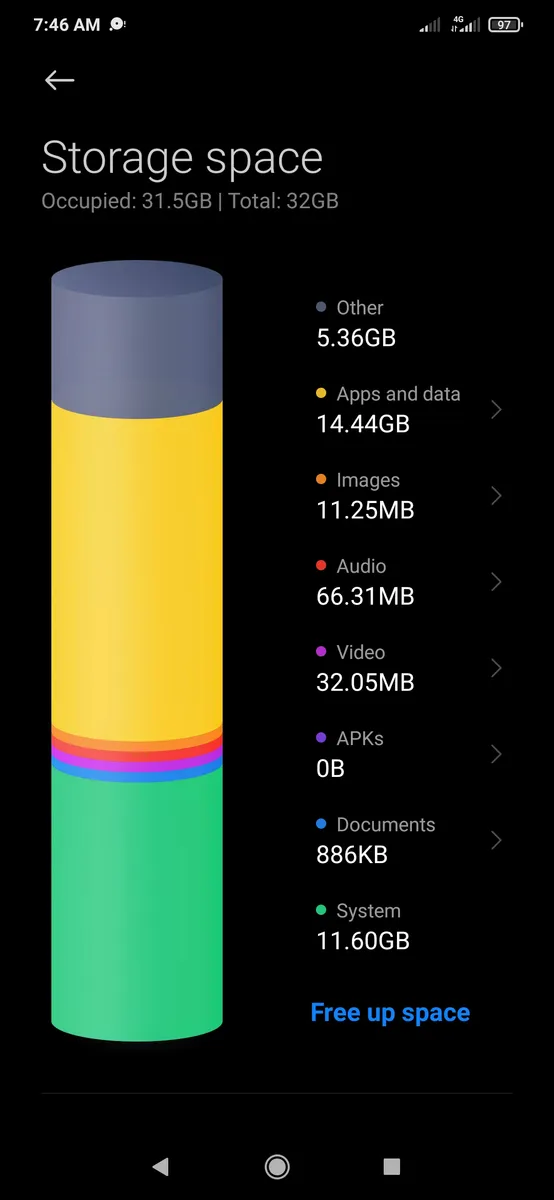Open the Apps and data storage details

click(x=408, y=409)
